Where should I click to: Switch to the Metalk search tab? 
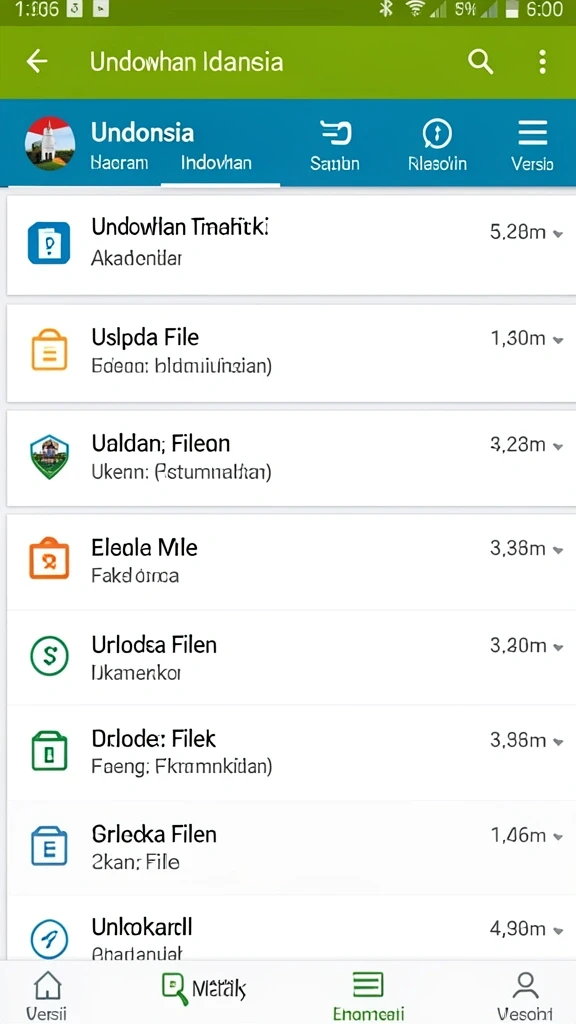coord(204,989)
